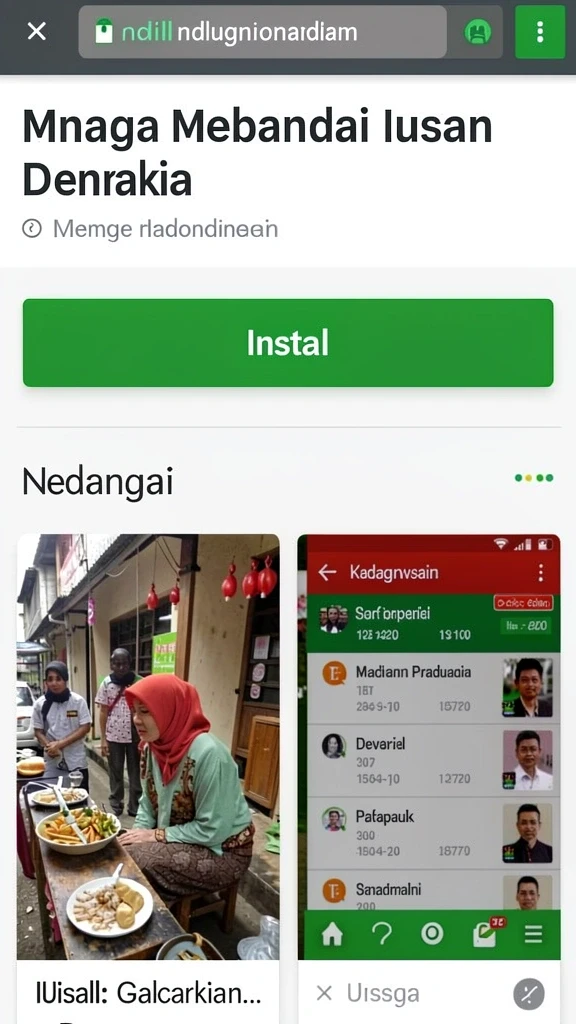Open the three-dot overflow menu
The width and height of the screenshot is (576, 1024).
(x=539, y=32)
